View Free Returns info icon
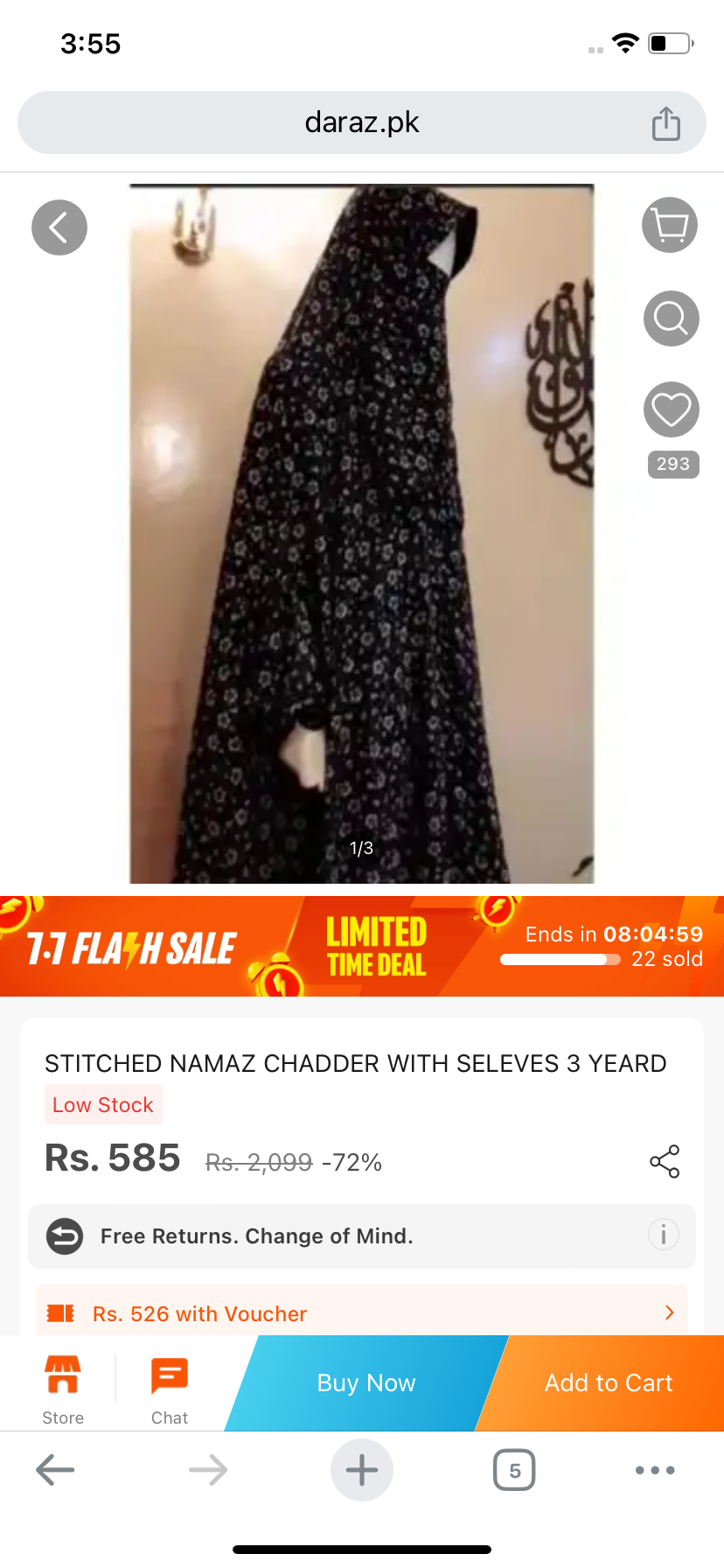 (663, 1235)
